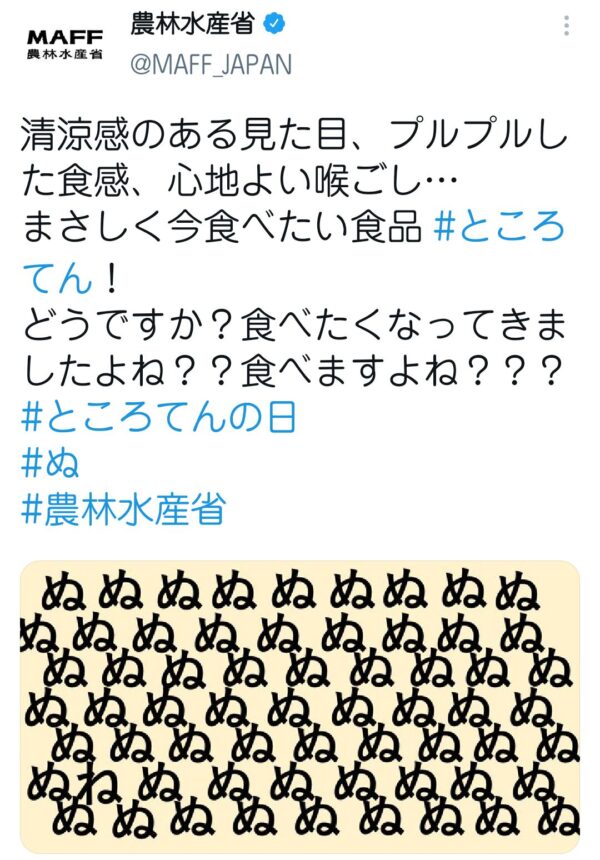Open the #ところてんの日 hashtag
This screenshot has height=860, width=600.
[x=159, y=417]
